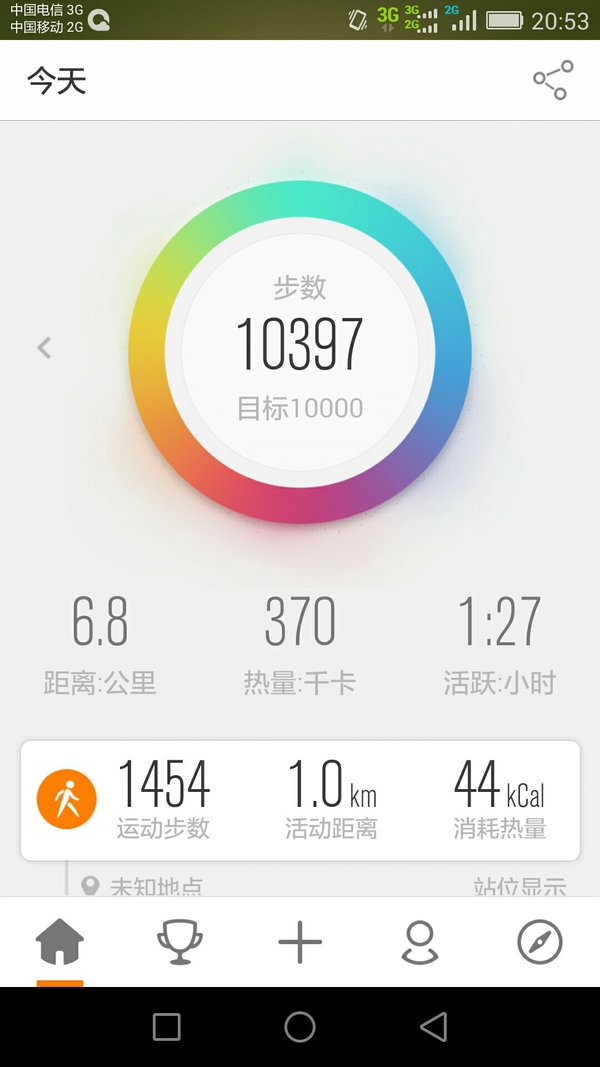This screenshot has width=600, height=1067.
Task: Switch to the home tab
Action: pos(60,941)
